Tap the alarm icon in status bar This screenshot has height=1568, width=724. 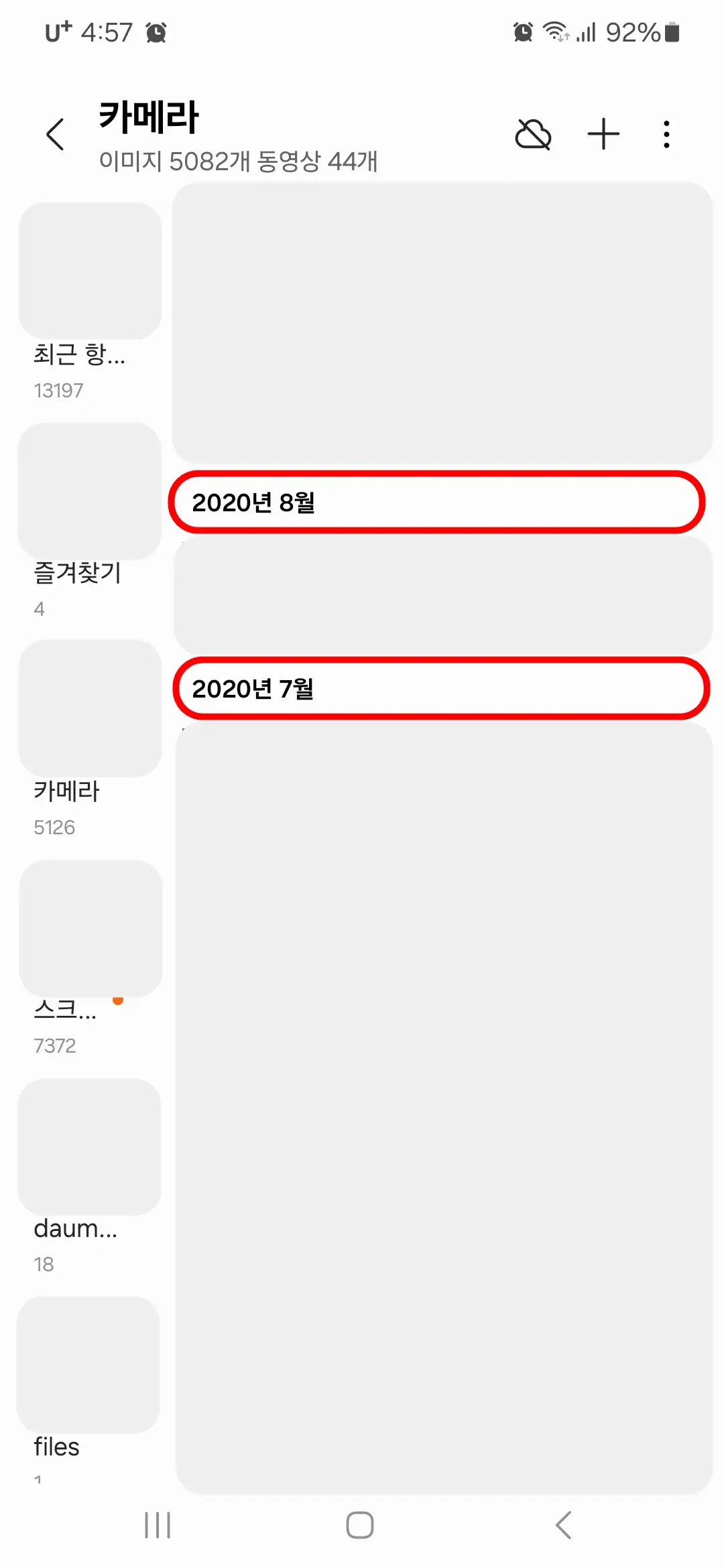point(157,31)
